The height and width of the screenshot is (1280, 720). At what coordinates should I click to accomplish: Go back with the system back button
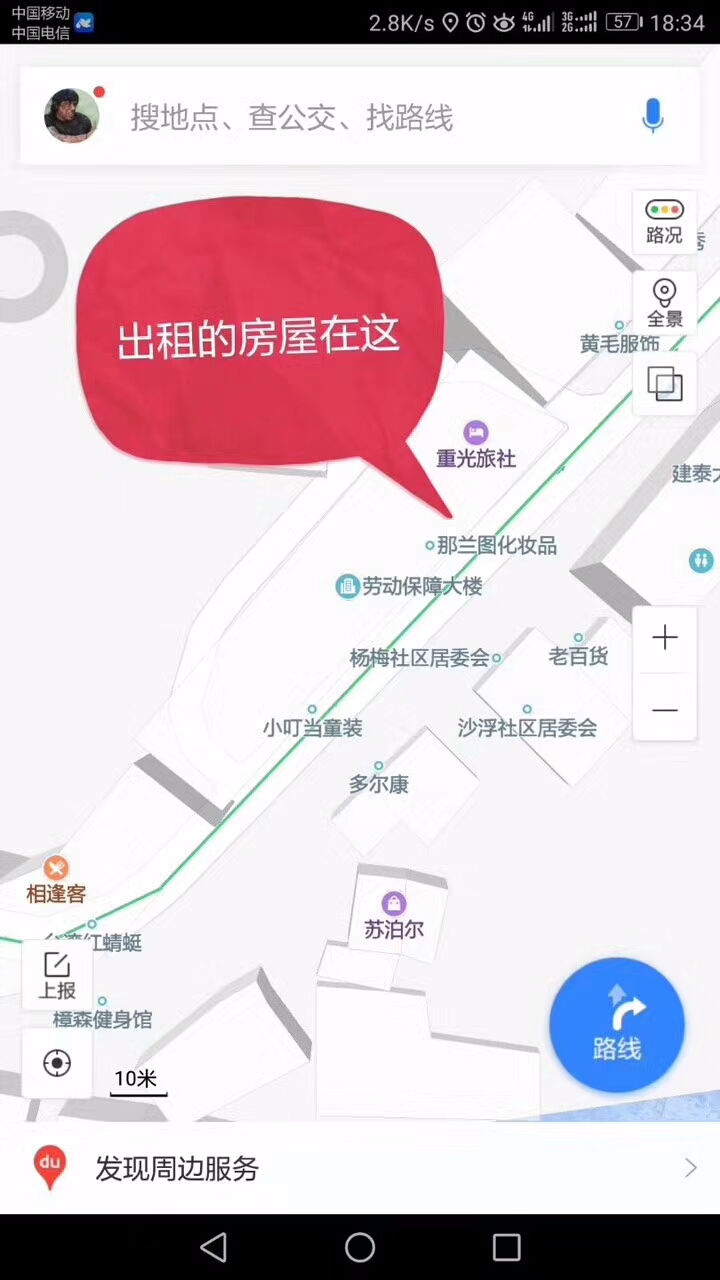[x=213, y=1247]
